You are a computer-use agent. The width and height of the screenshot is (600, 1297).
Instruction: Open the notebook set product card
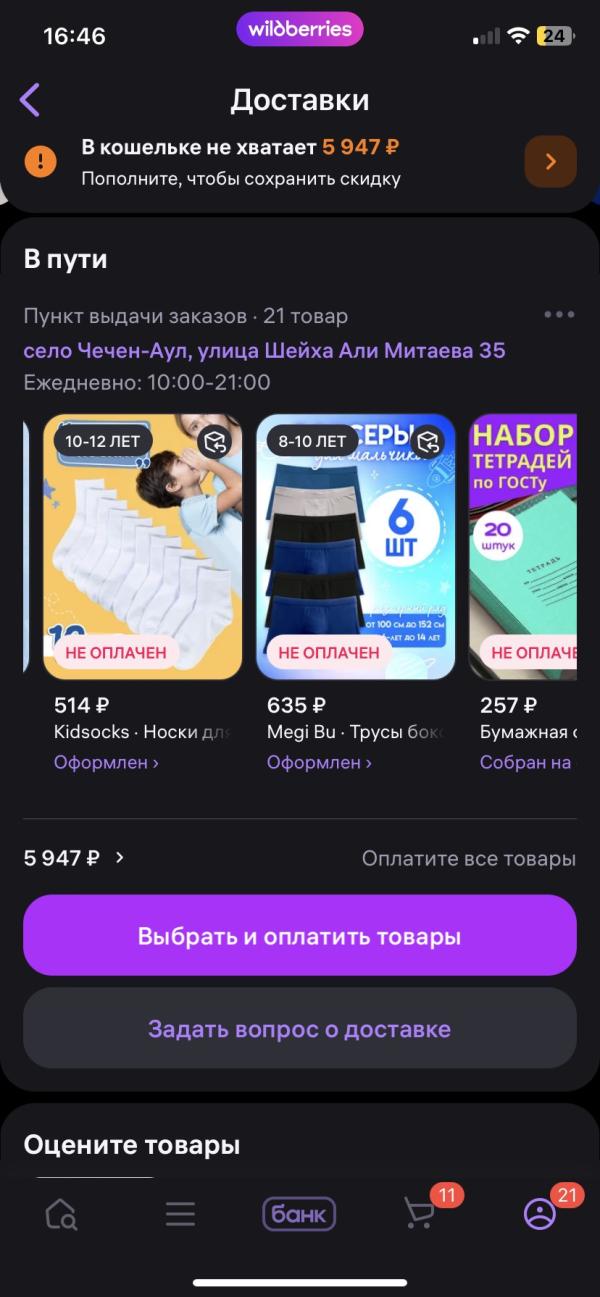523,547
